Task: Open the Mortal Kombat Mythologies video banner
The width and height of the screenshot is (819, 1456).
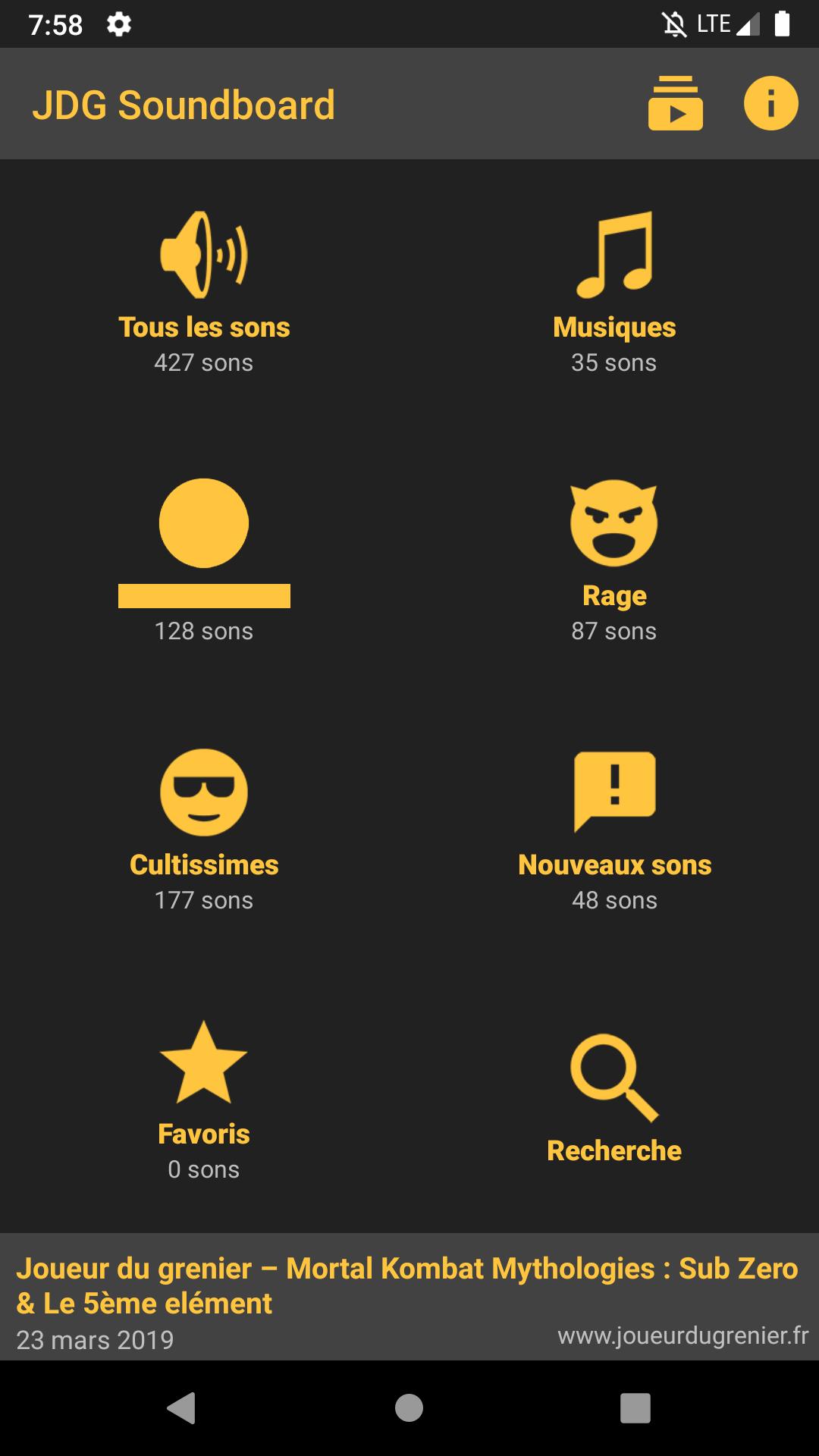Action: (x=409, y=1296)
